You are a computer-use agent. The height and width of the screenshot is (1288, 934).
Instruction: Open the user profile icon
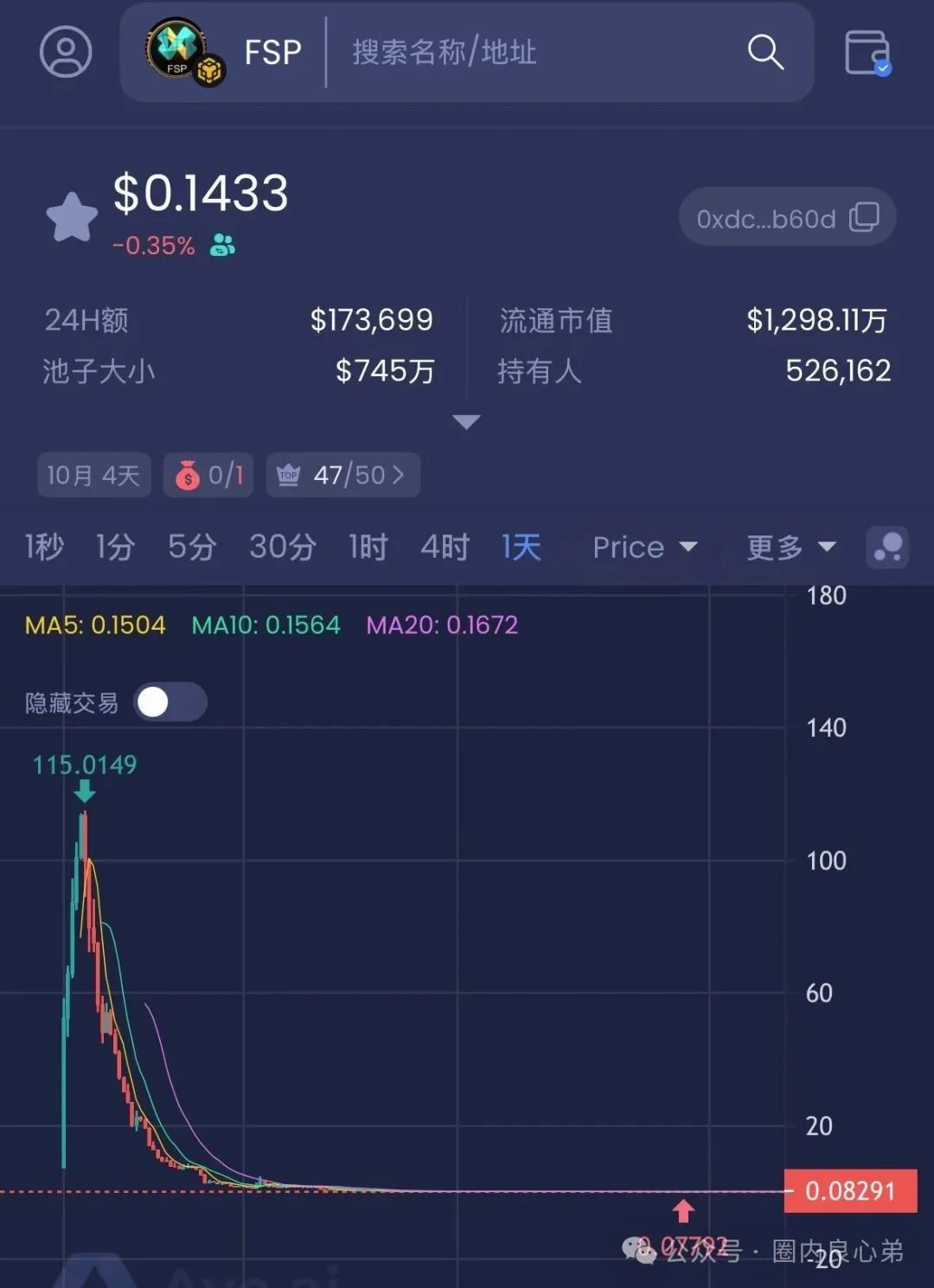pyautogui.click(x=66, y=52)
